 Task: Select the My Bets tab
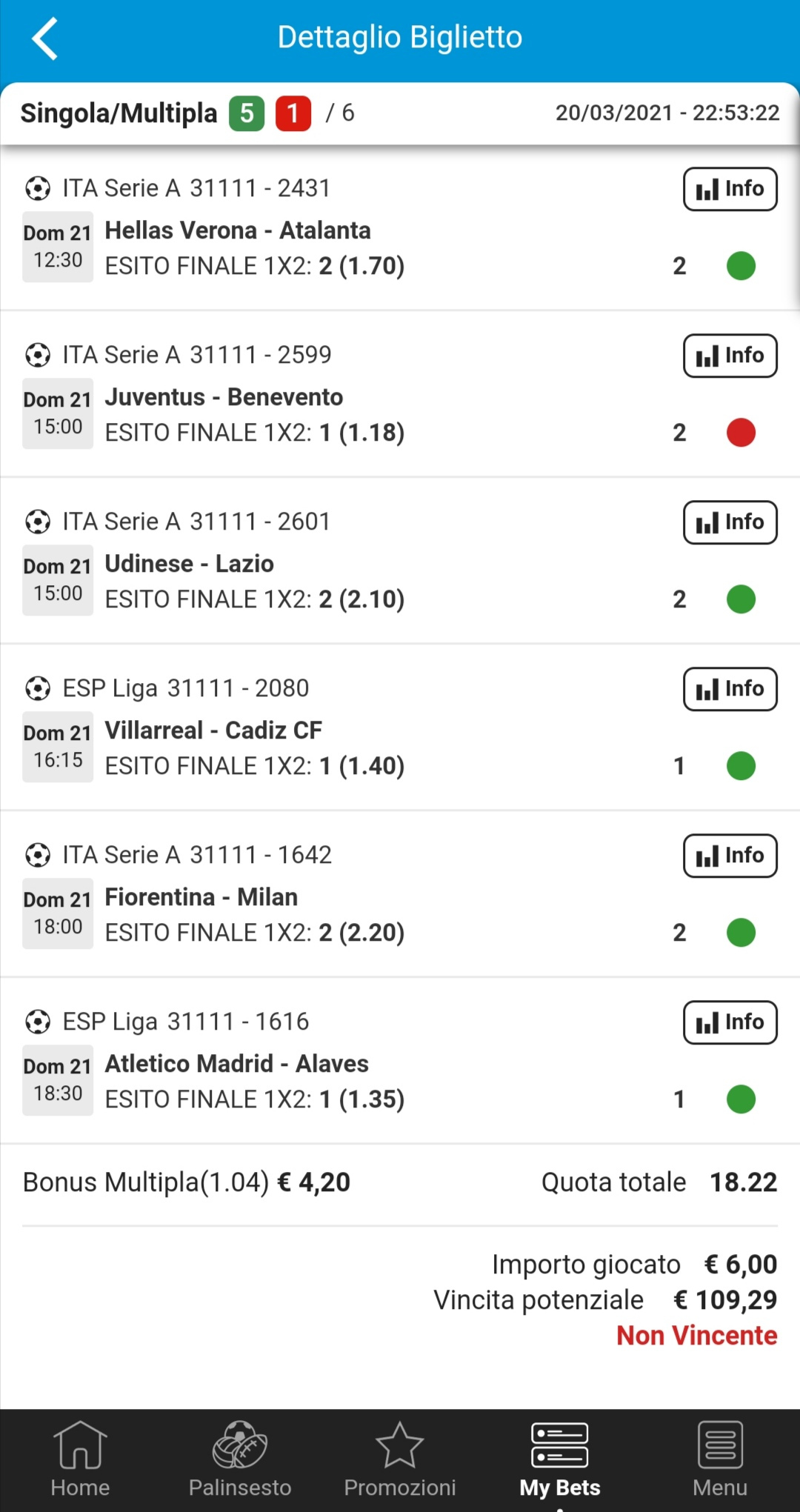(560, 1459)
